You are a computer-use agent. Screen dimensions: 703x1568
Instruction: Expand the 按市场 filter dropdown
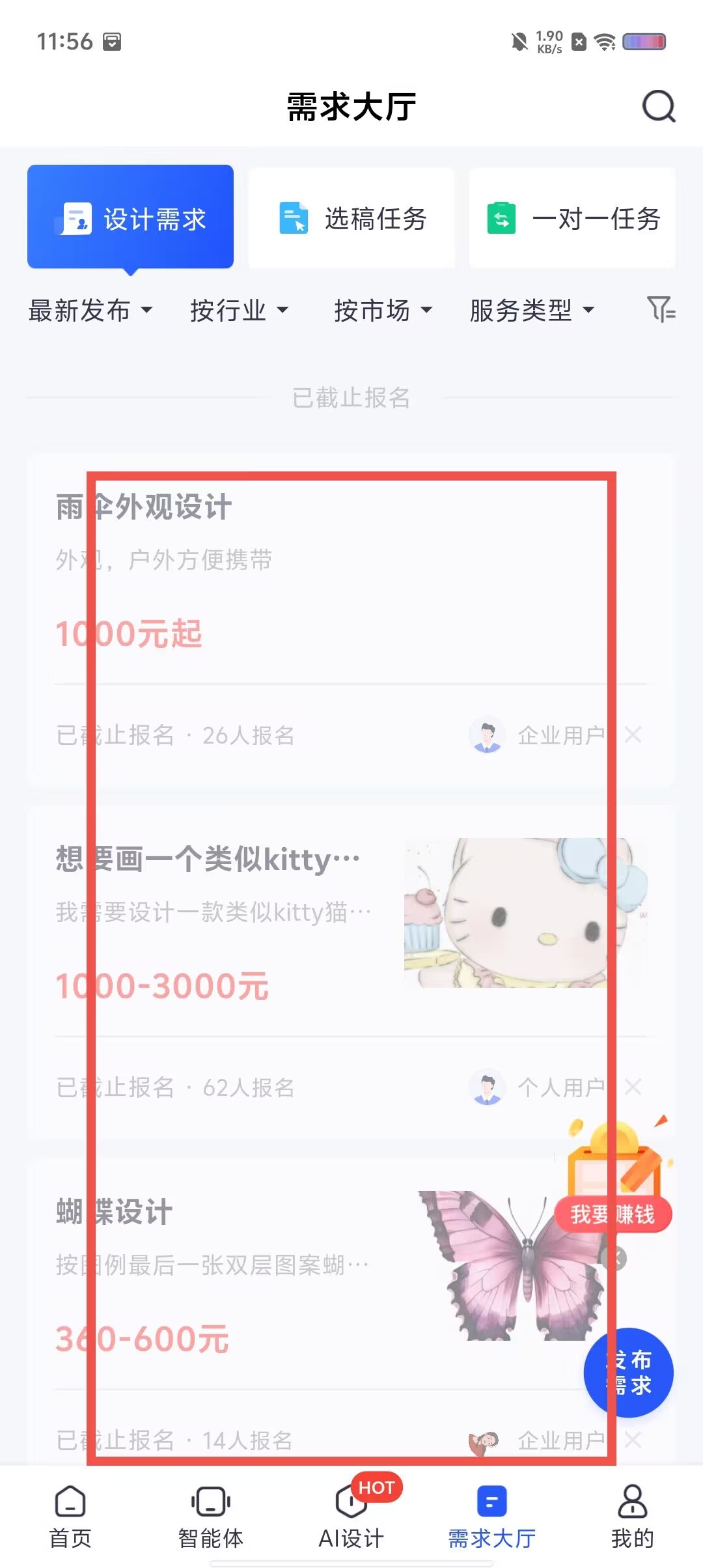(x=383, y=310)
